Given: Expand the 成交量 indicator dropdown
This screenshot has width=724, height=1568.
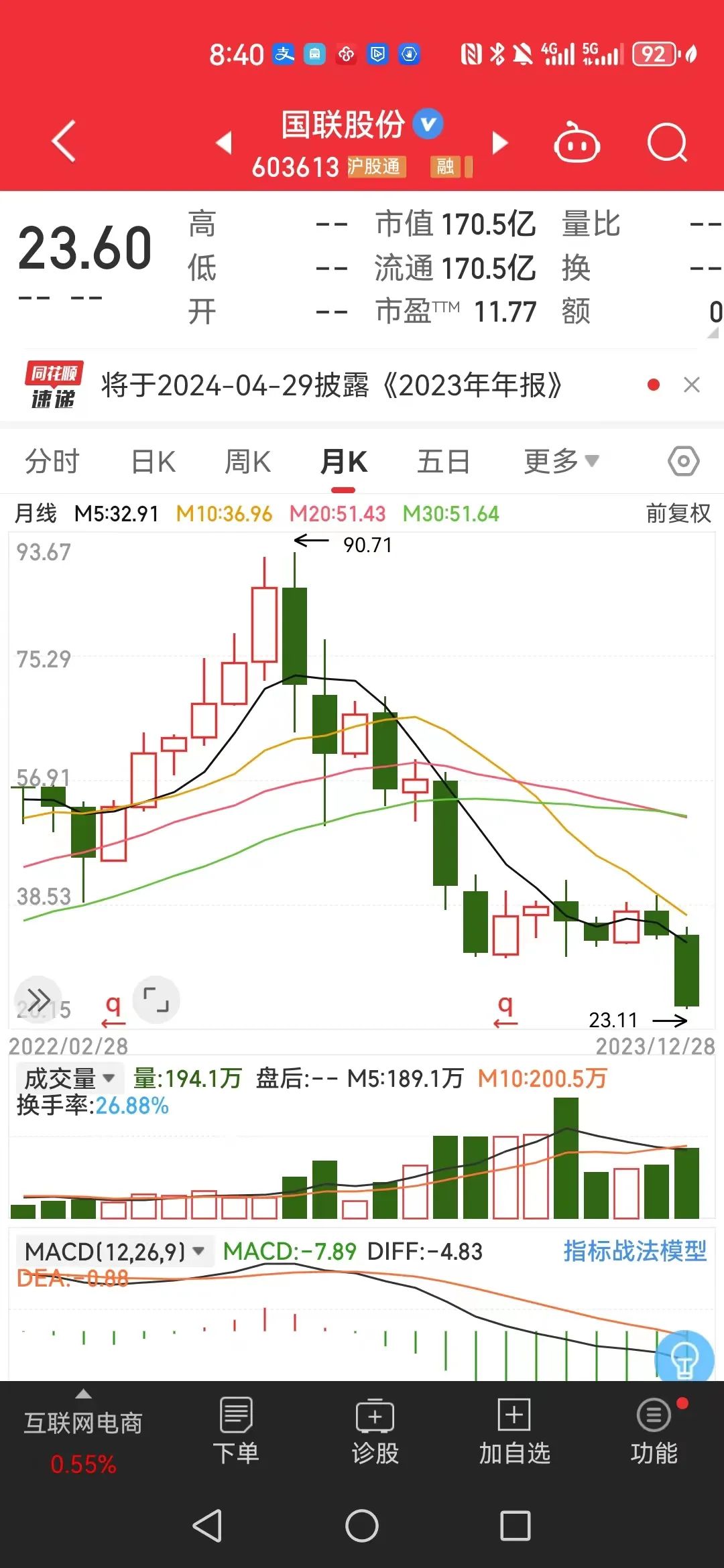Looking at the screenshot, I should click(69, 1078).
